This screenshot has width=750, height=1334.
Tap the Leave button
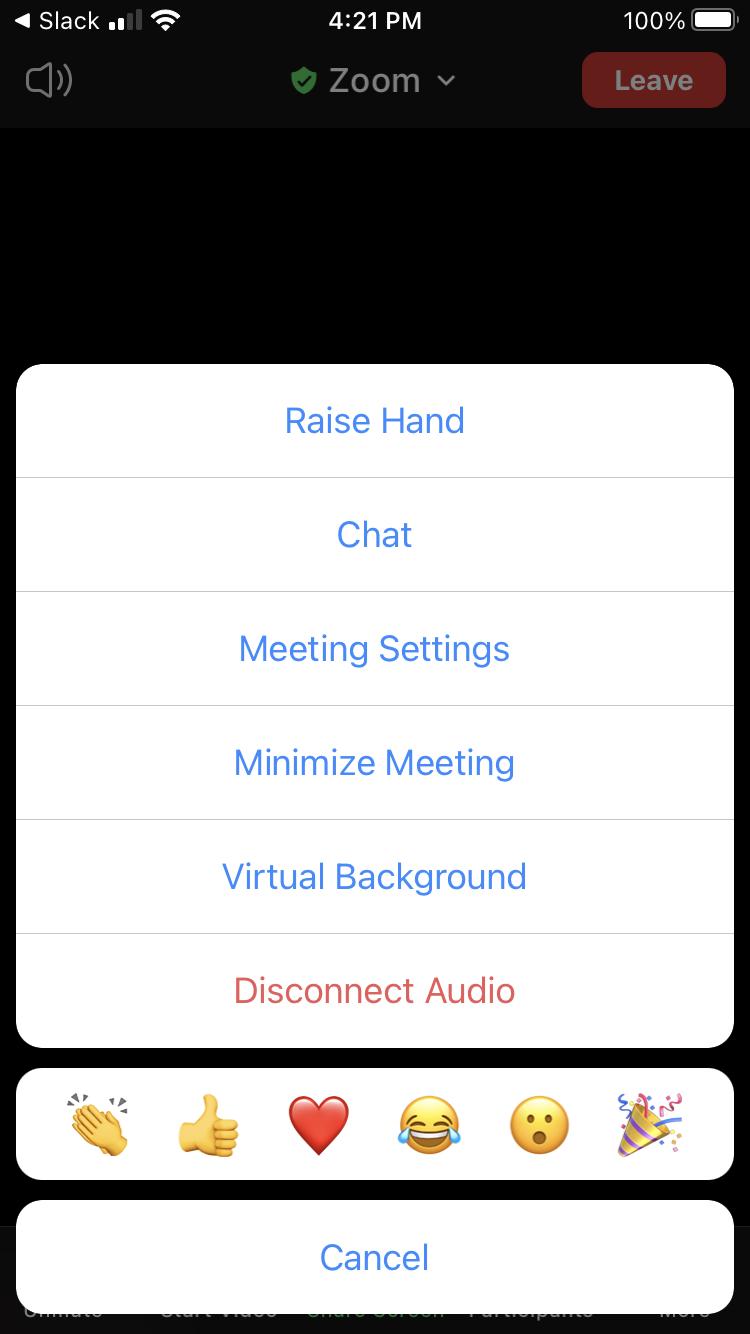(653, 80)
